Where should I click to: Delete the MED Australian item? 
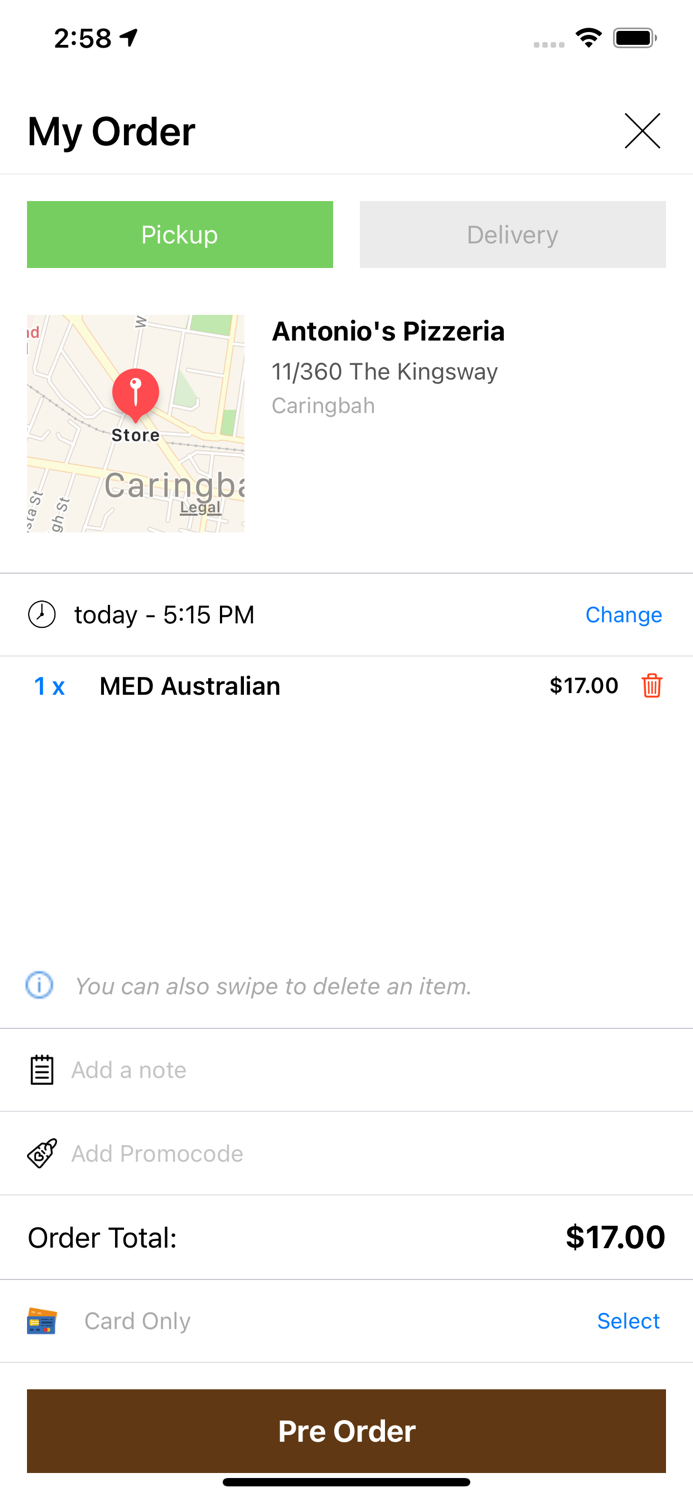click(x=652, y=686)
